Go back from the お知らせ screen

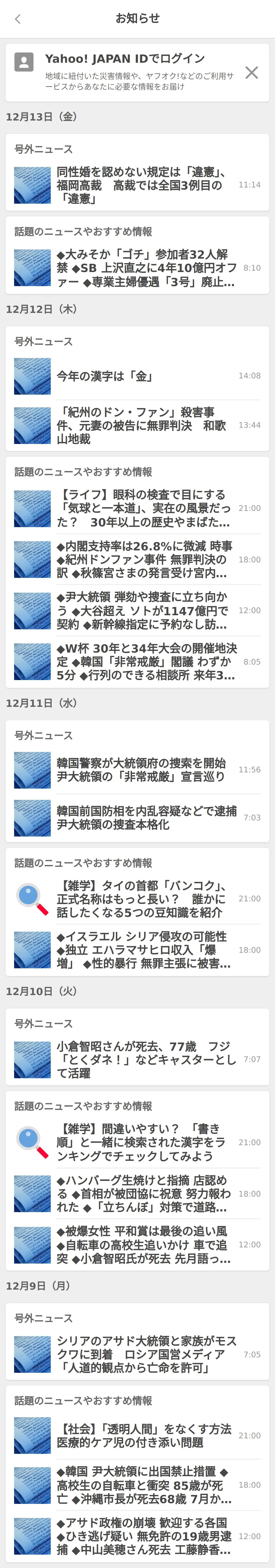(18, 19)
